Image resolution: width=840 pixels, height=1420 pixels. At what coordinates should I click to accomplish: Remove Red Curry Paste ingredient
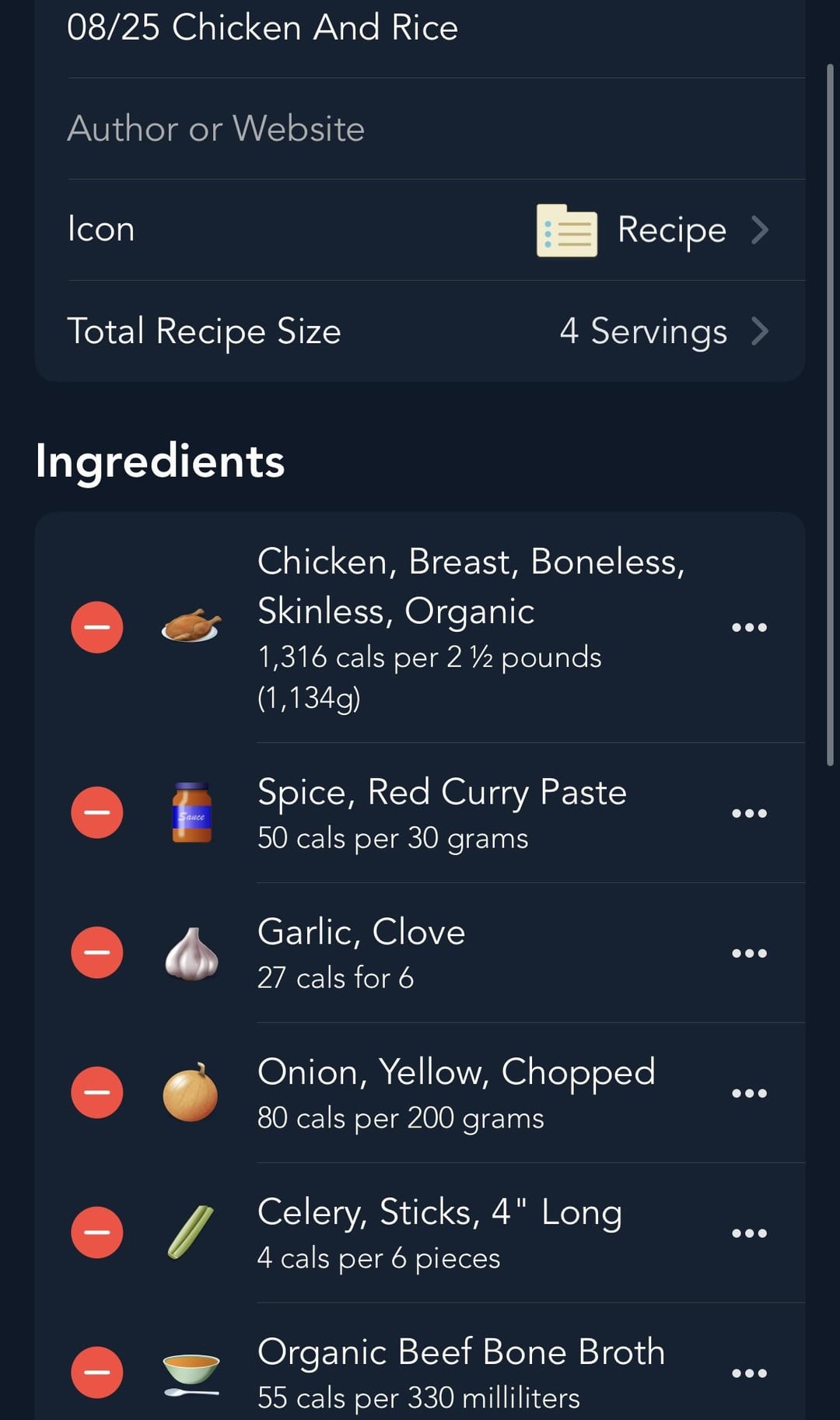[x=97, y=813]
